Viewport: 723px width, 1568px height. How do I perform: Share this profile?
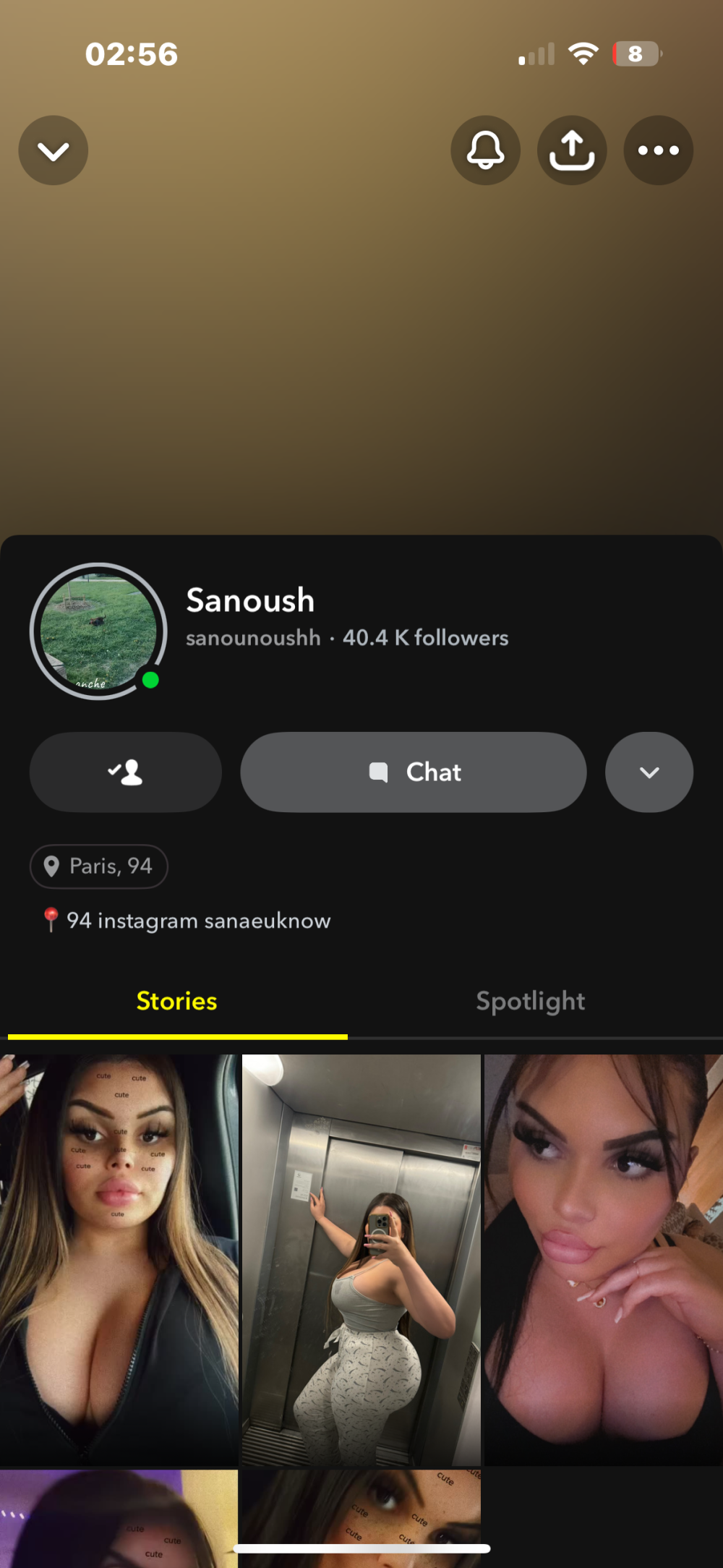point(572,150)
